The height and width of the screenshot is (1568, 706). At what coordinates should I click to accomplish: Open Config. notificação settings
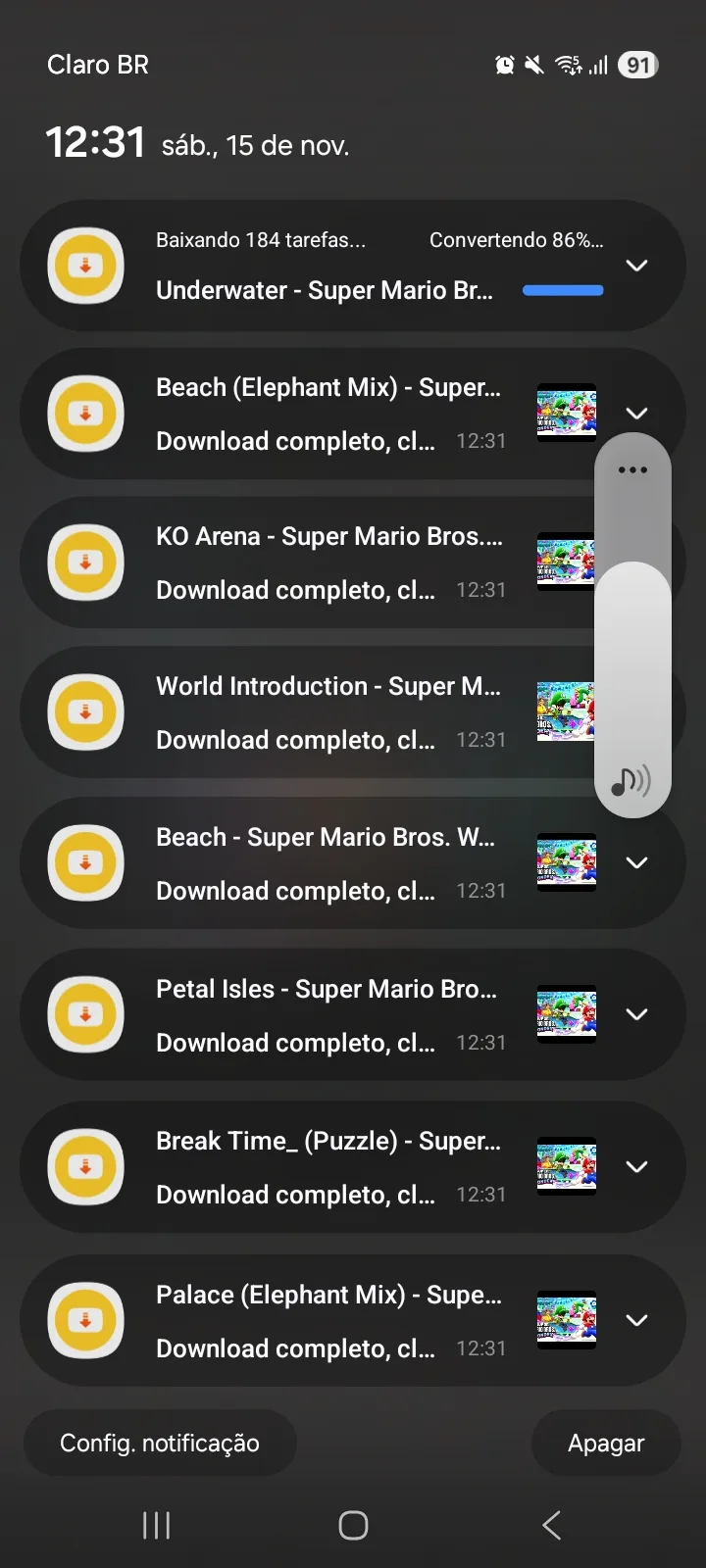coord(160,1443)
